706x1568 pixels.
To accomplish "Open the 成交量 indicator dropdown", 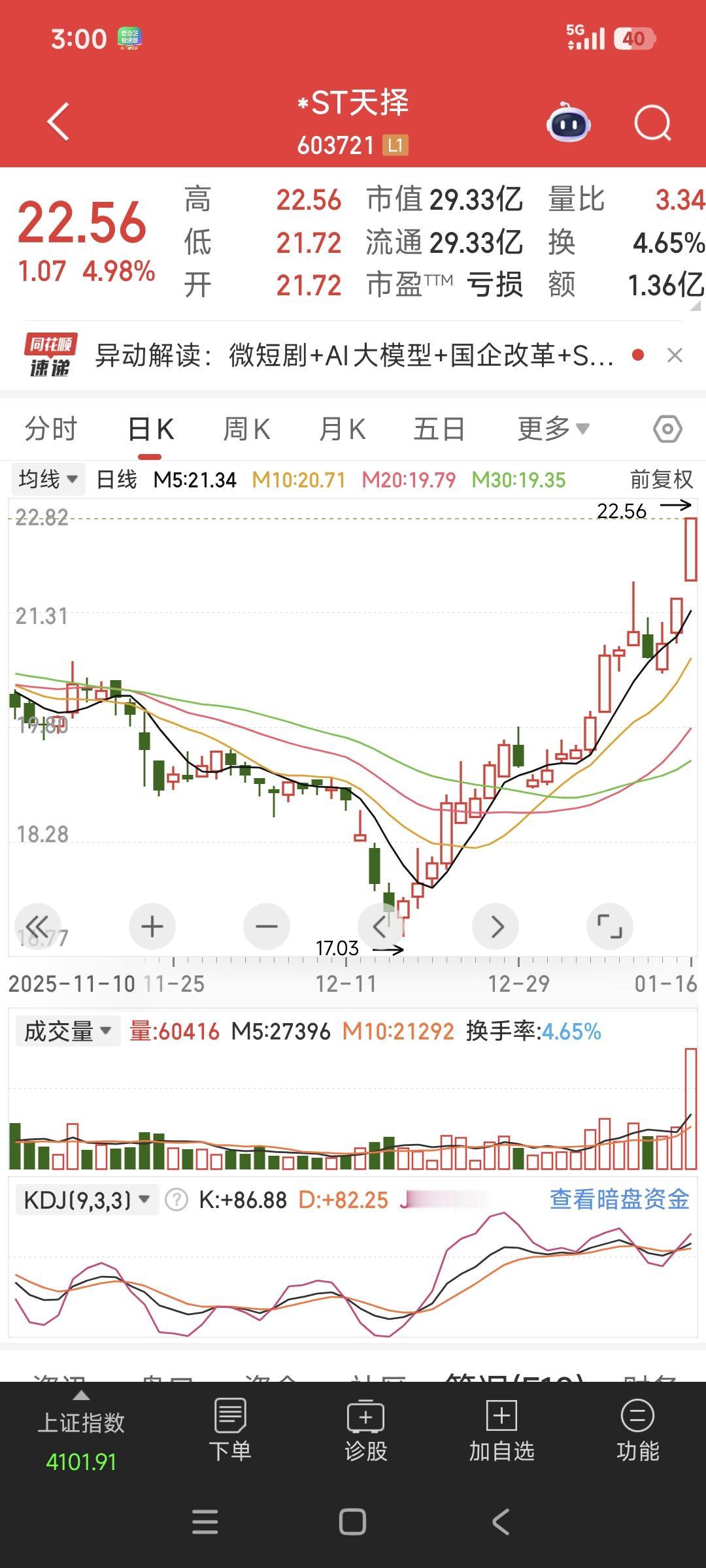I will (x=67, y=1032).
